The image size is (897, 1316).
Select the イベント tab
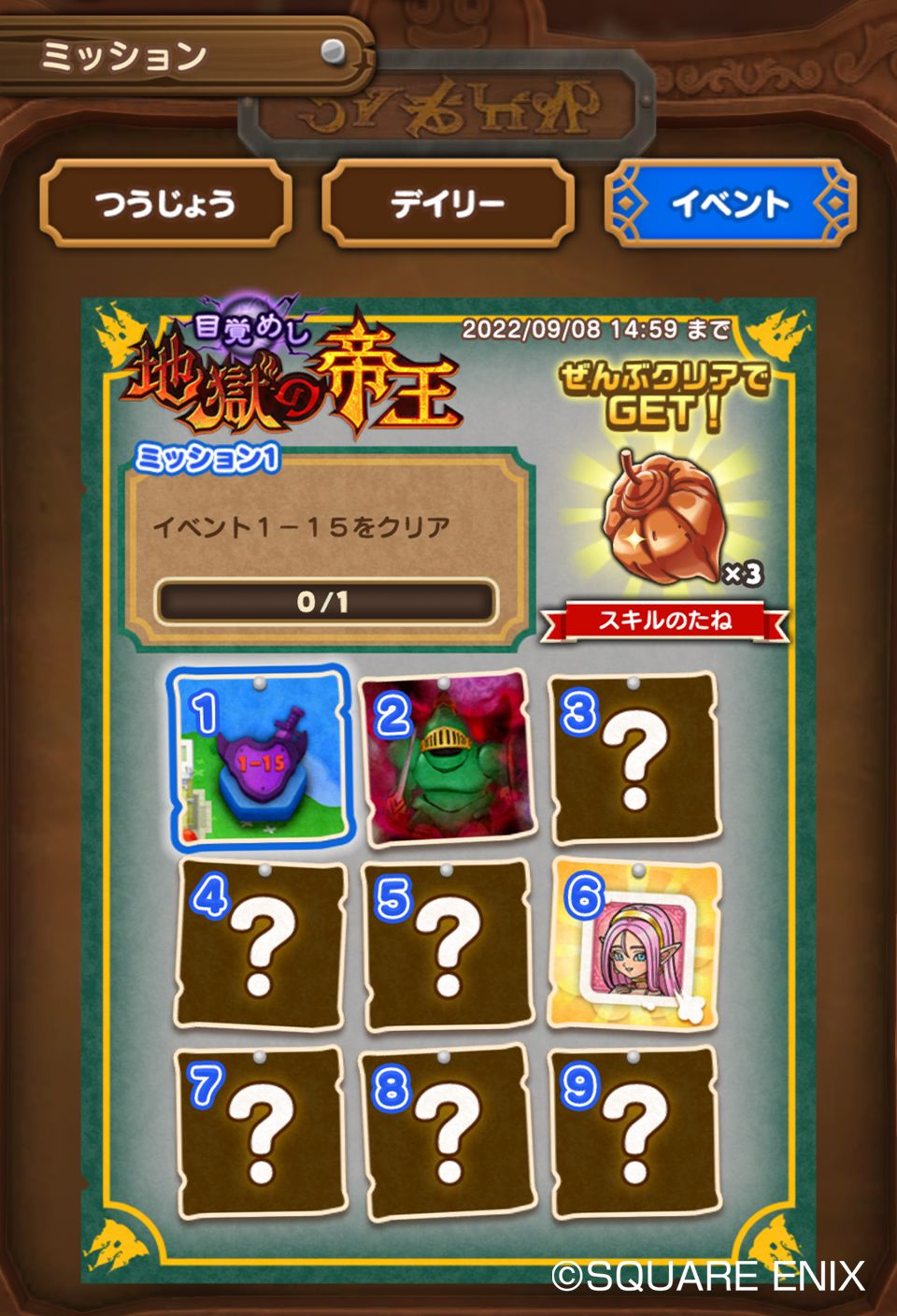click(x=730, y=203)
